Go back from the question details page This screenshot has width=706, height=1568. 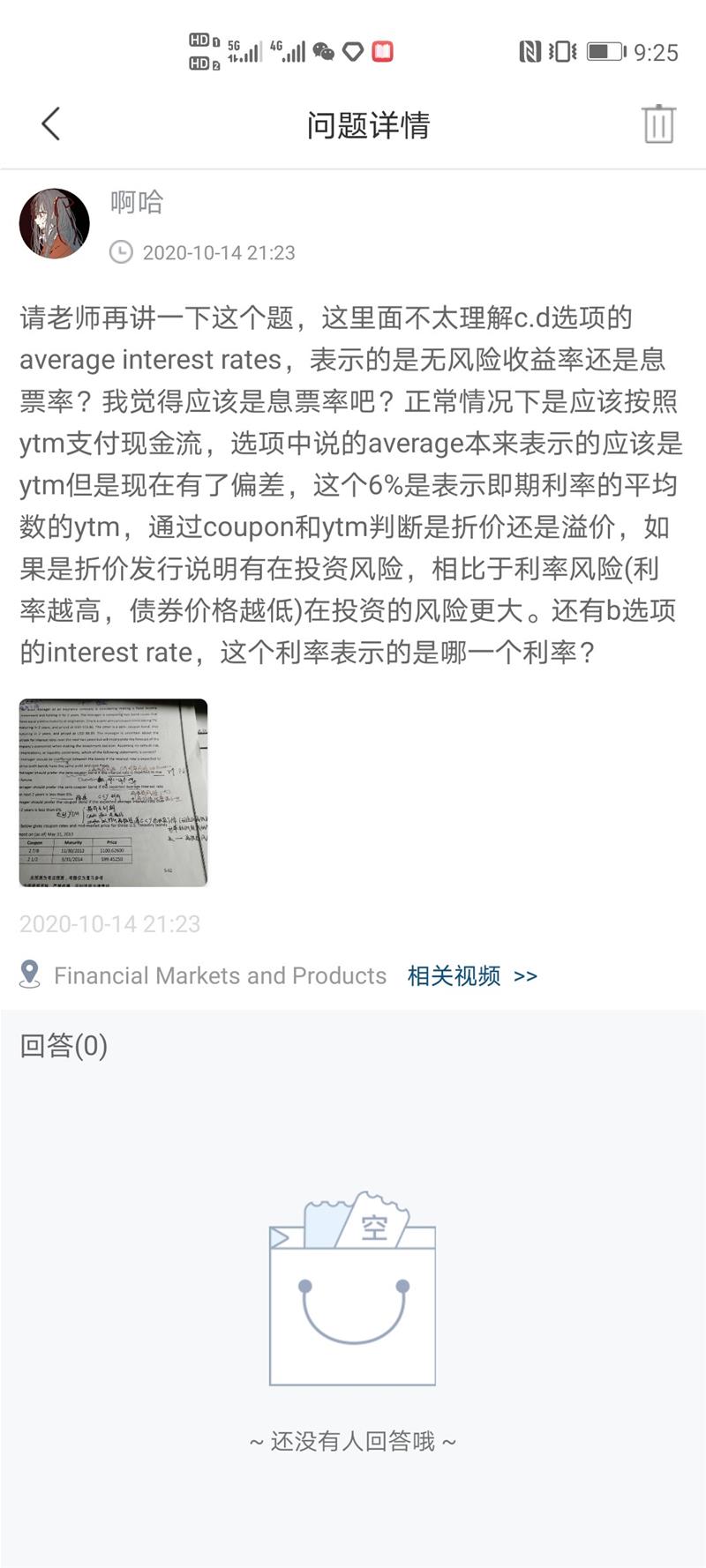tap(51, 124)
